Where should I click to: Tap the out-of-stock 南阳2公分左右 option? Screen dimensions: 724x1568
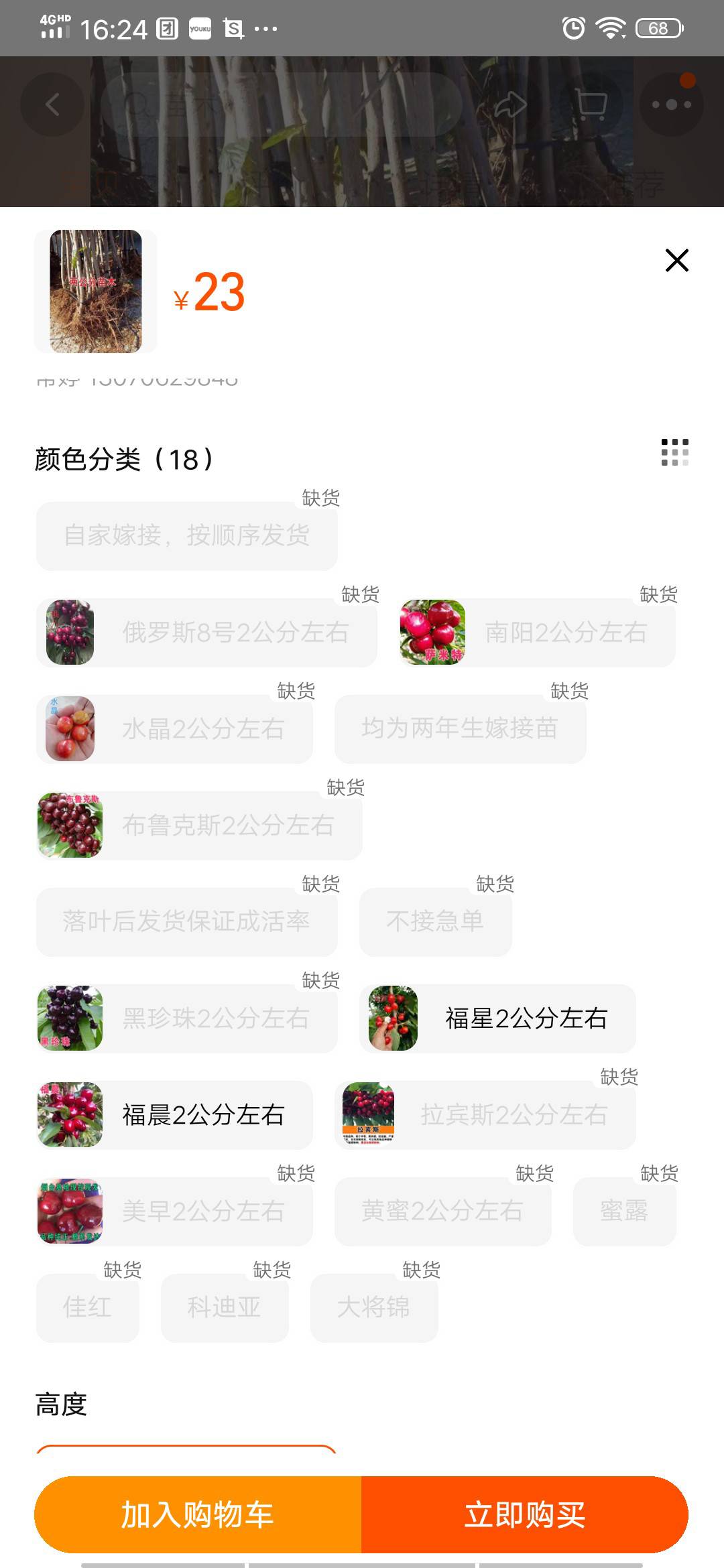(538, 632)
